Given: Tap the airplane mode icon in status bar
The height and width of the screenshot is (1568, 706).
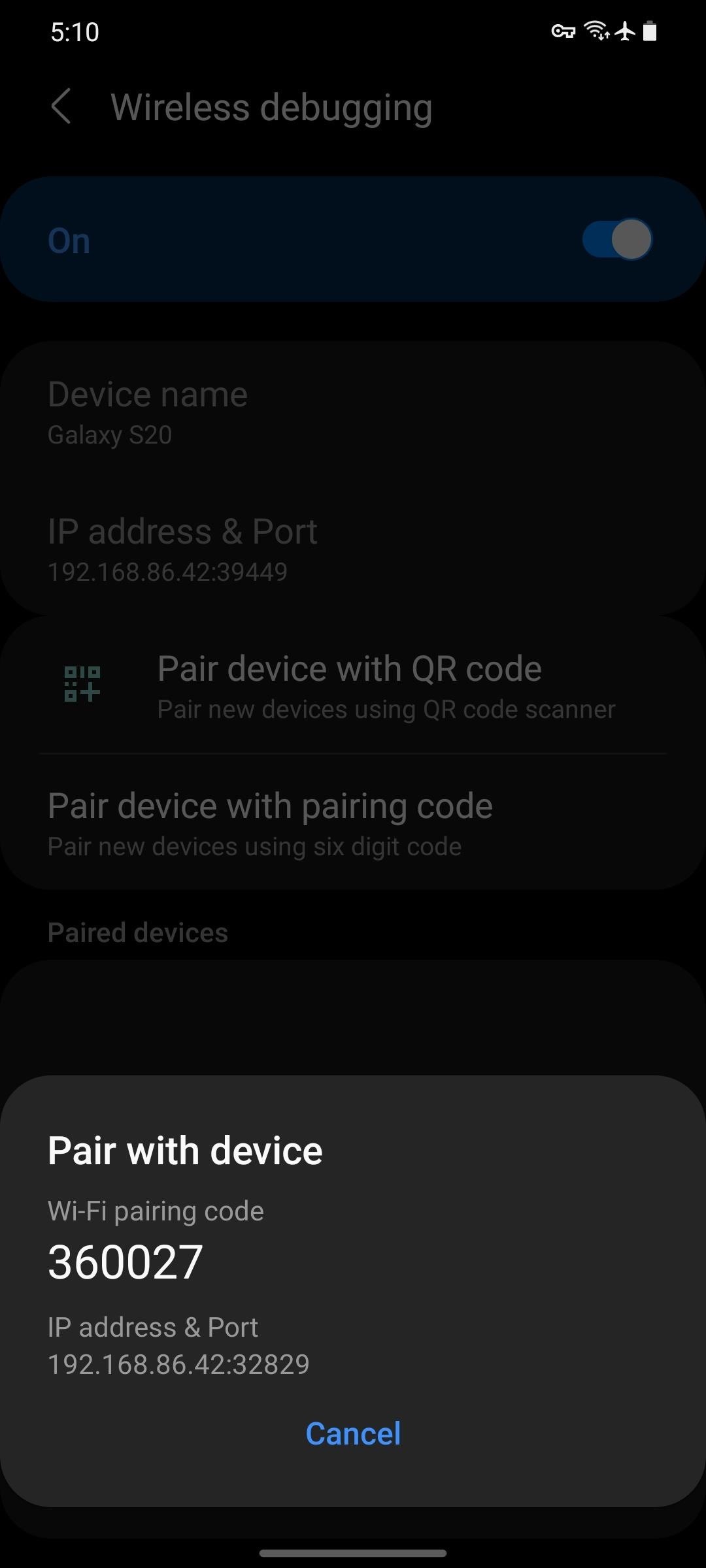Looking at the screenshot, I should 626,31.
